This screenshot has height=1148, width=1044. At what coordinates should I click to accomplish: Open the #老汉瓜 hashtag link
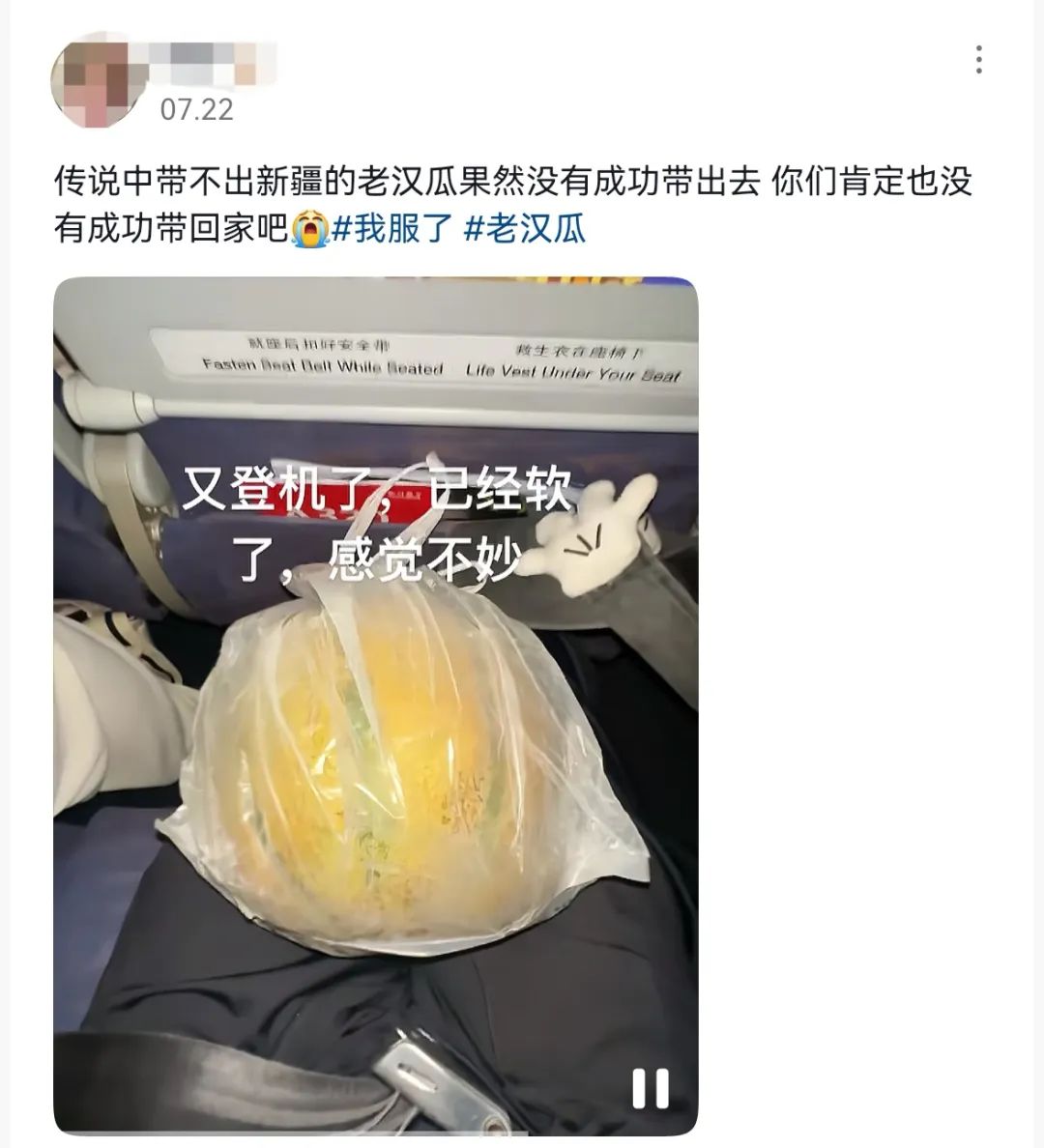[525, 228]
